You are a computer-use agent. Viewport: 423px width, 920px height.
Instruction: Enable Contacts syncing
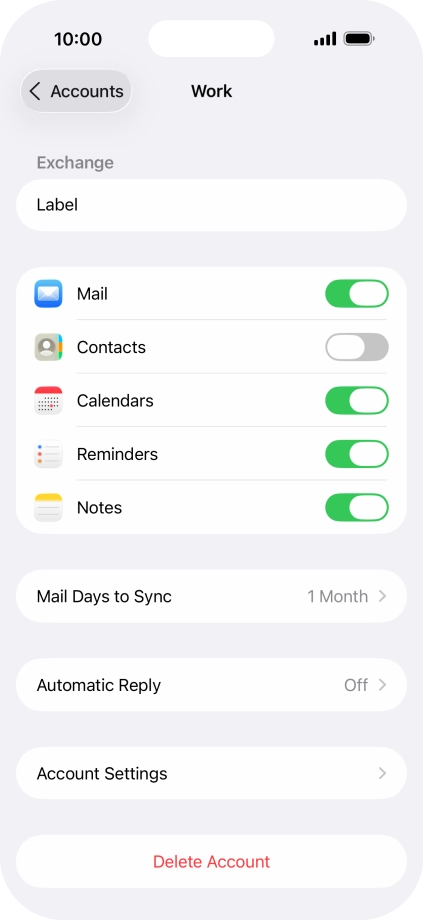pos(357,347)
